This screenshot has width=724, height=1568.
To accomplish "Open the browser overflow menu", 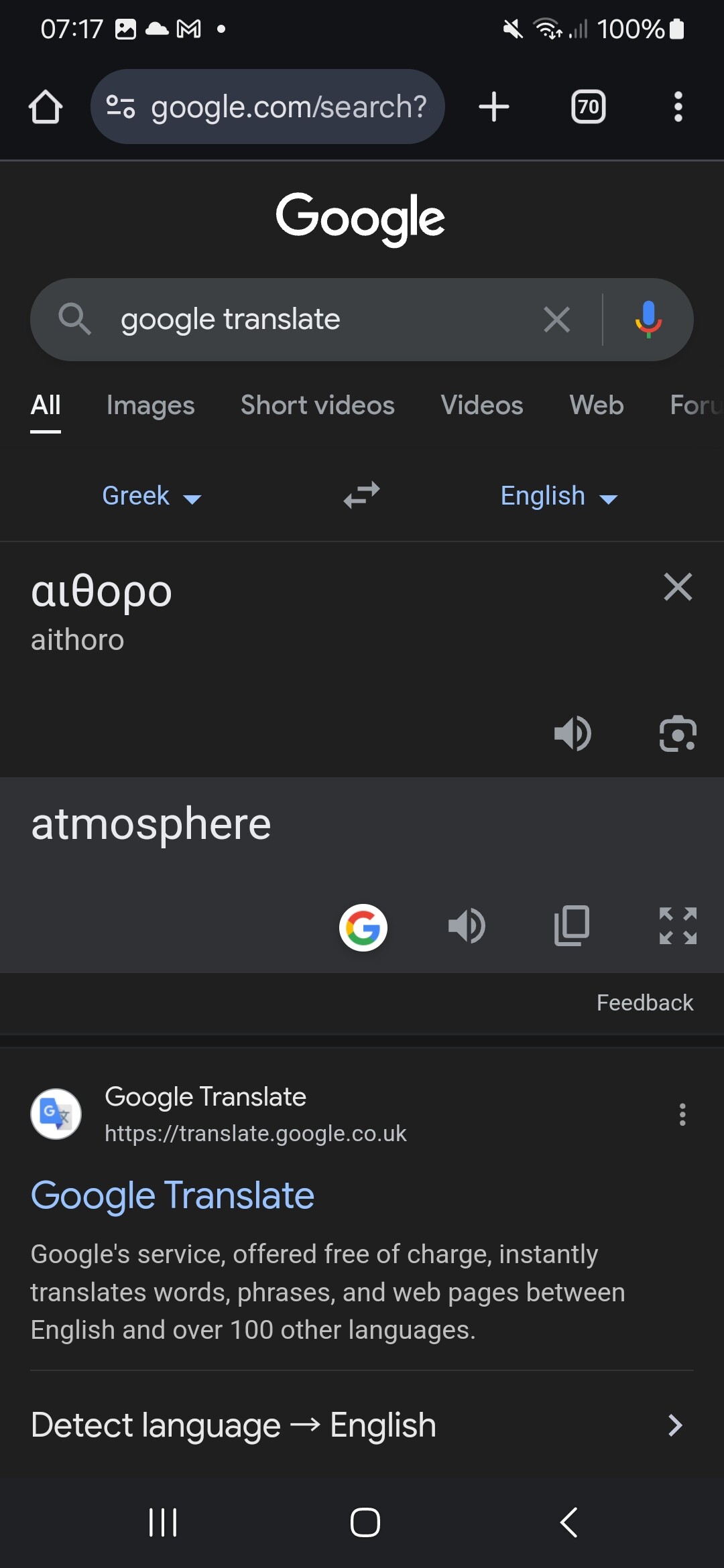I will pyautogui.click(x=678, y=107).
